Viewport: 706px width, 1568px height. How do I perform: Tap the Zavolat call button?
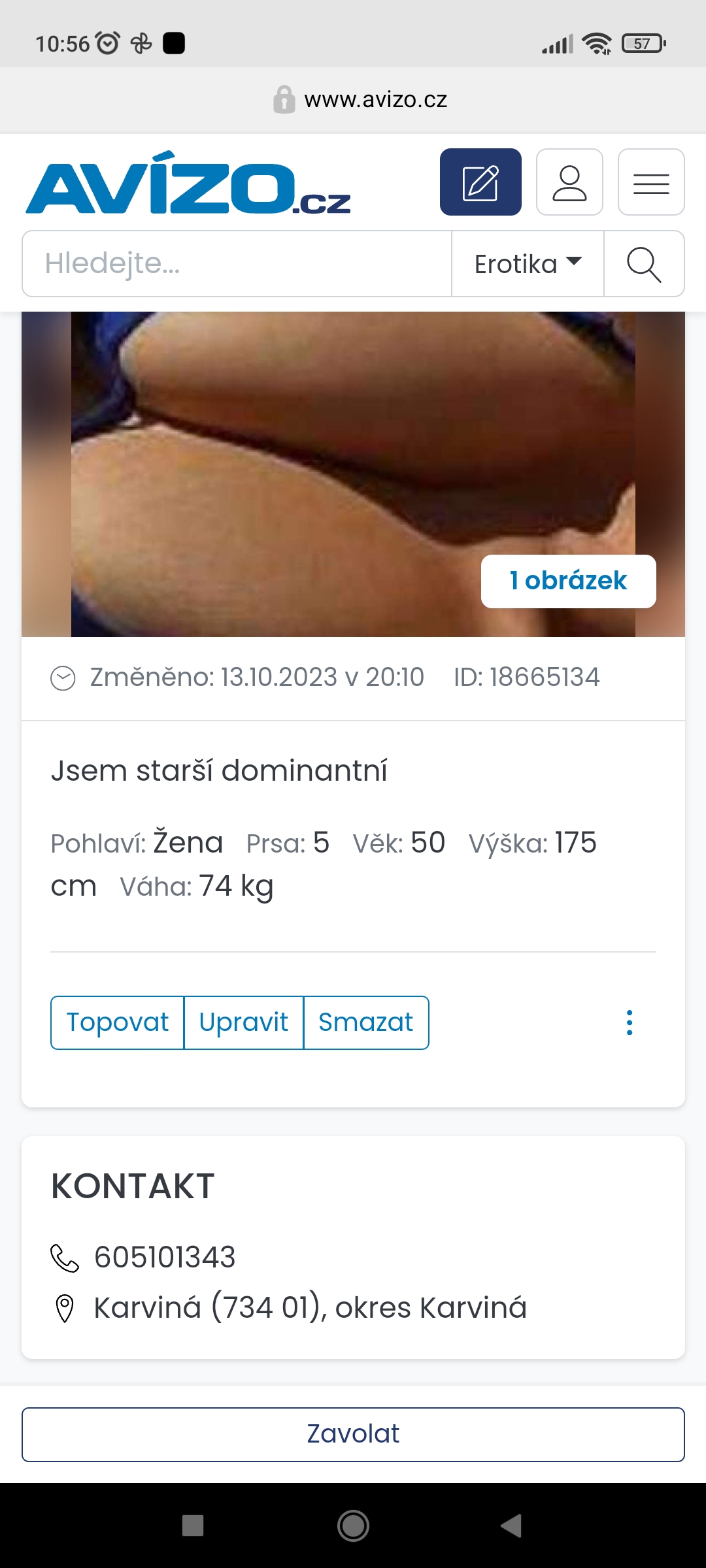click(x=353, y=1434)
